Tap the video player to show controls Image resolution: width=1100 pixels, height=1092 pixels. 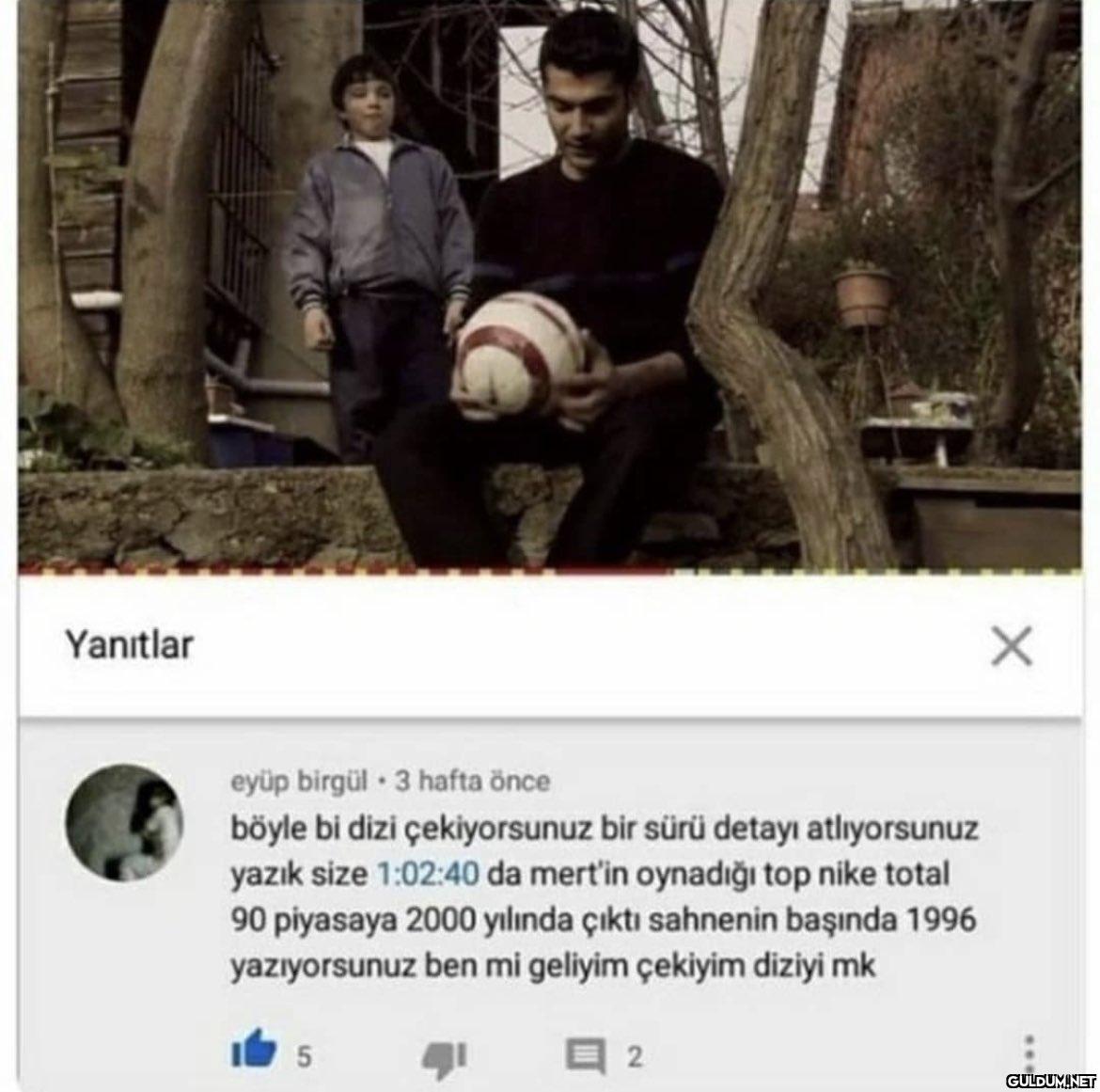[x=549, y=282]
